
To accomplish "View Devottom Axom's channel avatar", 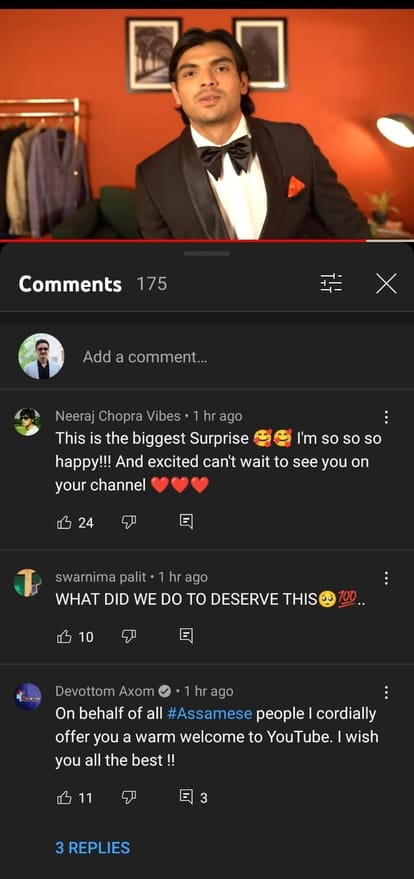I will pyautogui.click(x=27, y=697).
